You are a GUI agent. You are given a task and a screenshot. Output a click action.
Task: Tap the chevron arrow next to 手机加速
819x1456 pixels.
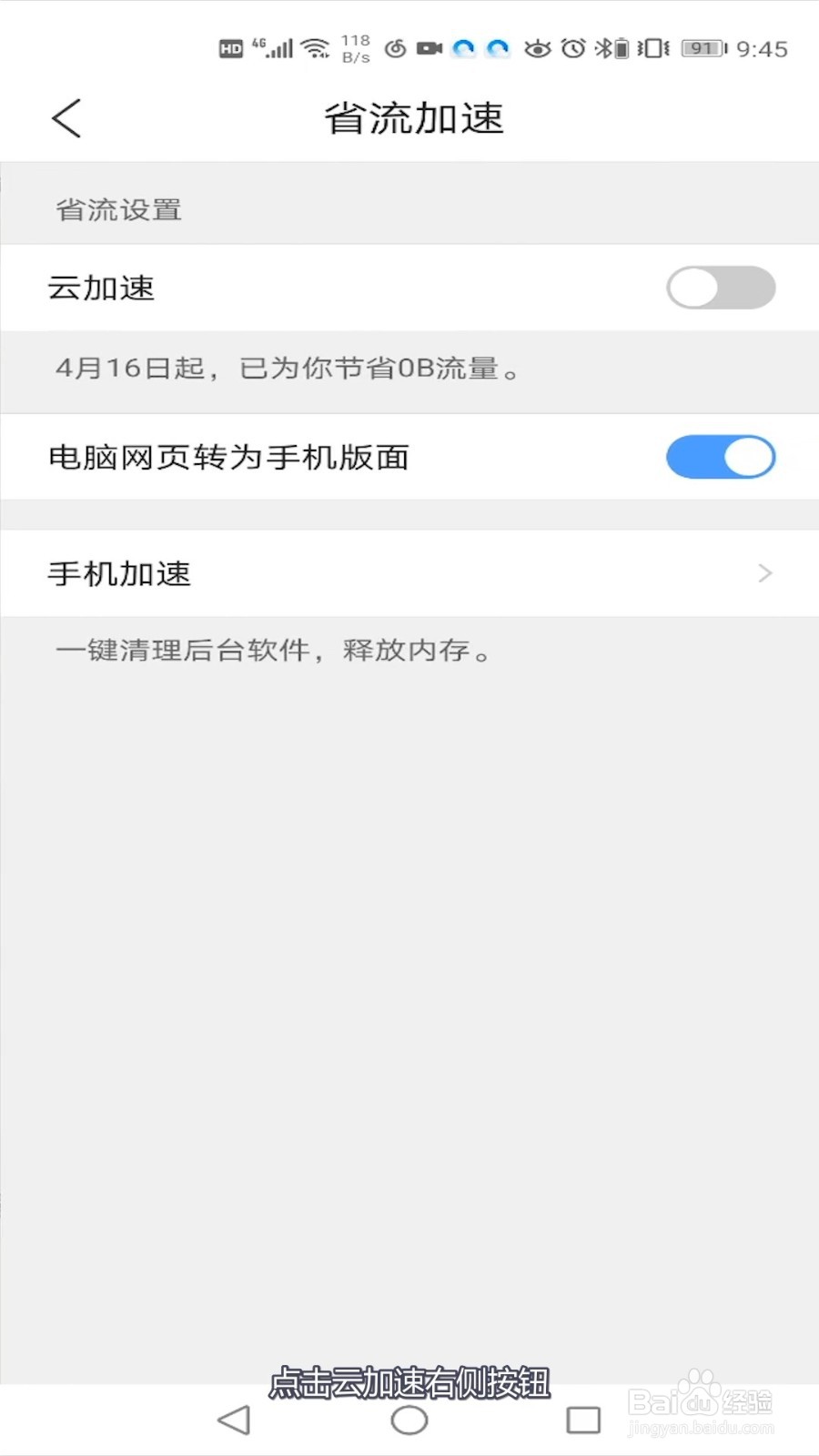[763, 573]
